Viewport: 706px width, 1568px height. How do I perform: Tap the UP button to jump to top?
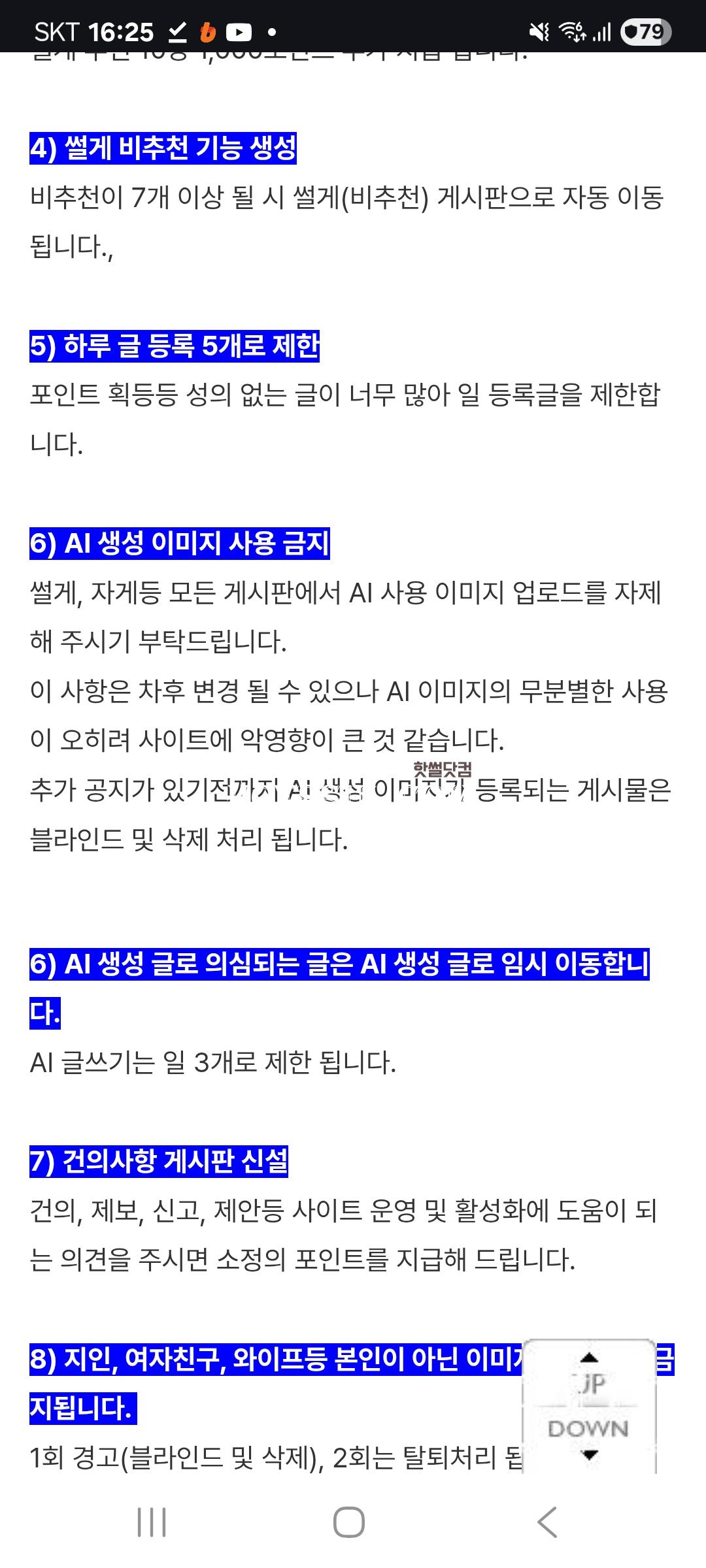(589, 1374)
